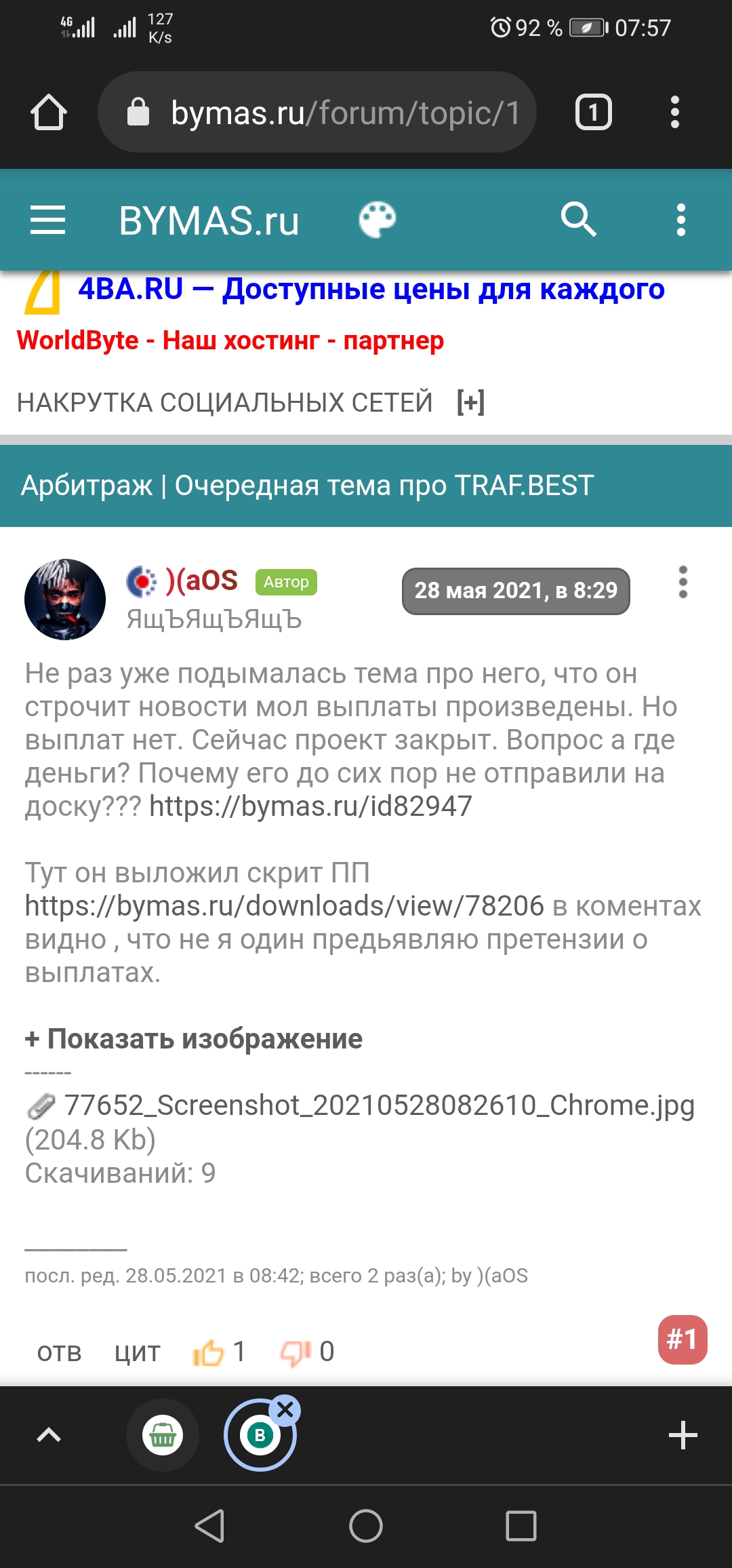Open the profile of author )(aOS
732x1568 pixels.
201,581
